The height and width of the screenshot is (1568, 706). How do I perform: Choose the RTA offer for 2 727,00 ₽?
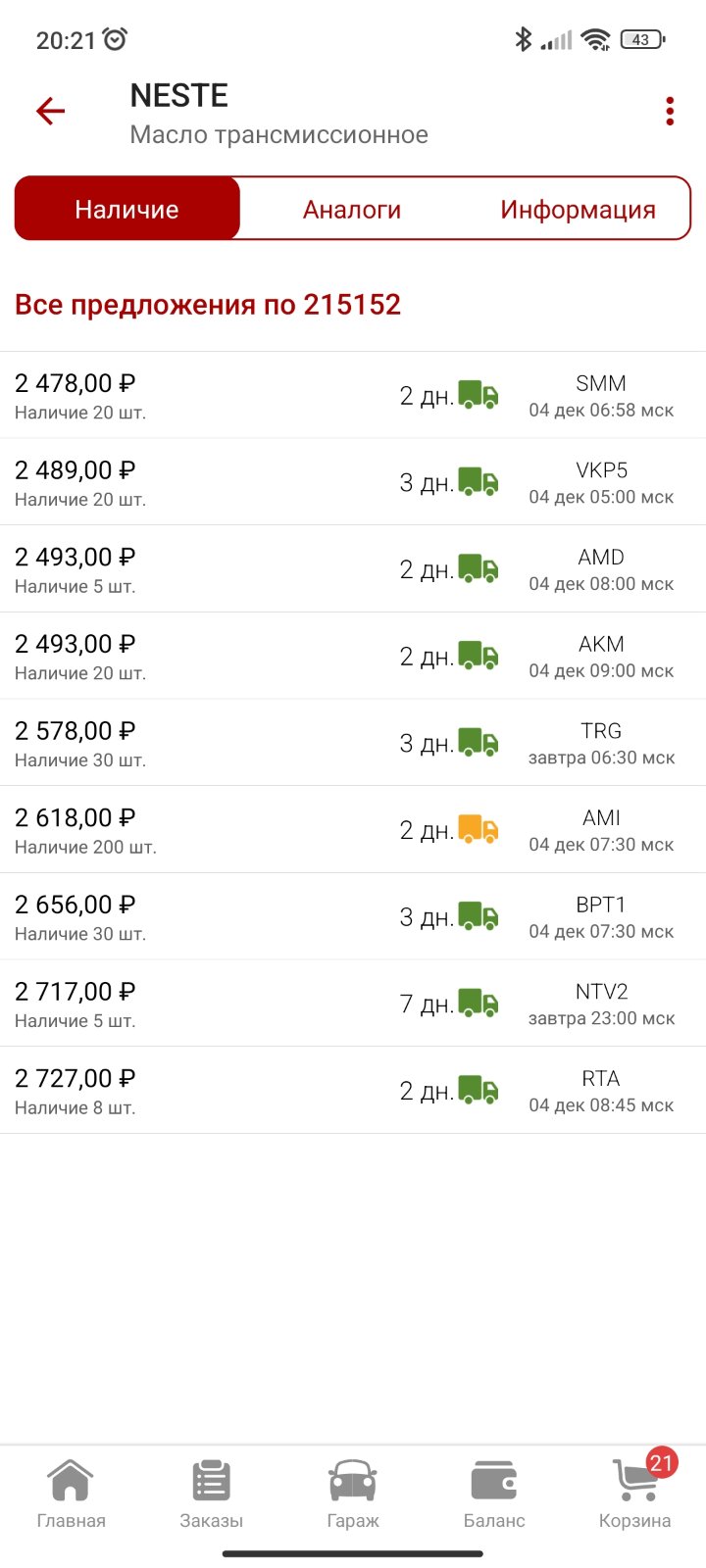tap(353, 1091)
